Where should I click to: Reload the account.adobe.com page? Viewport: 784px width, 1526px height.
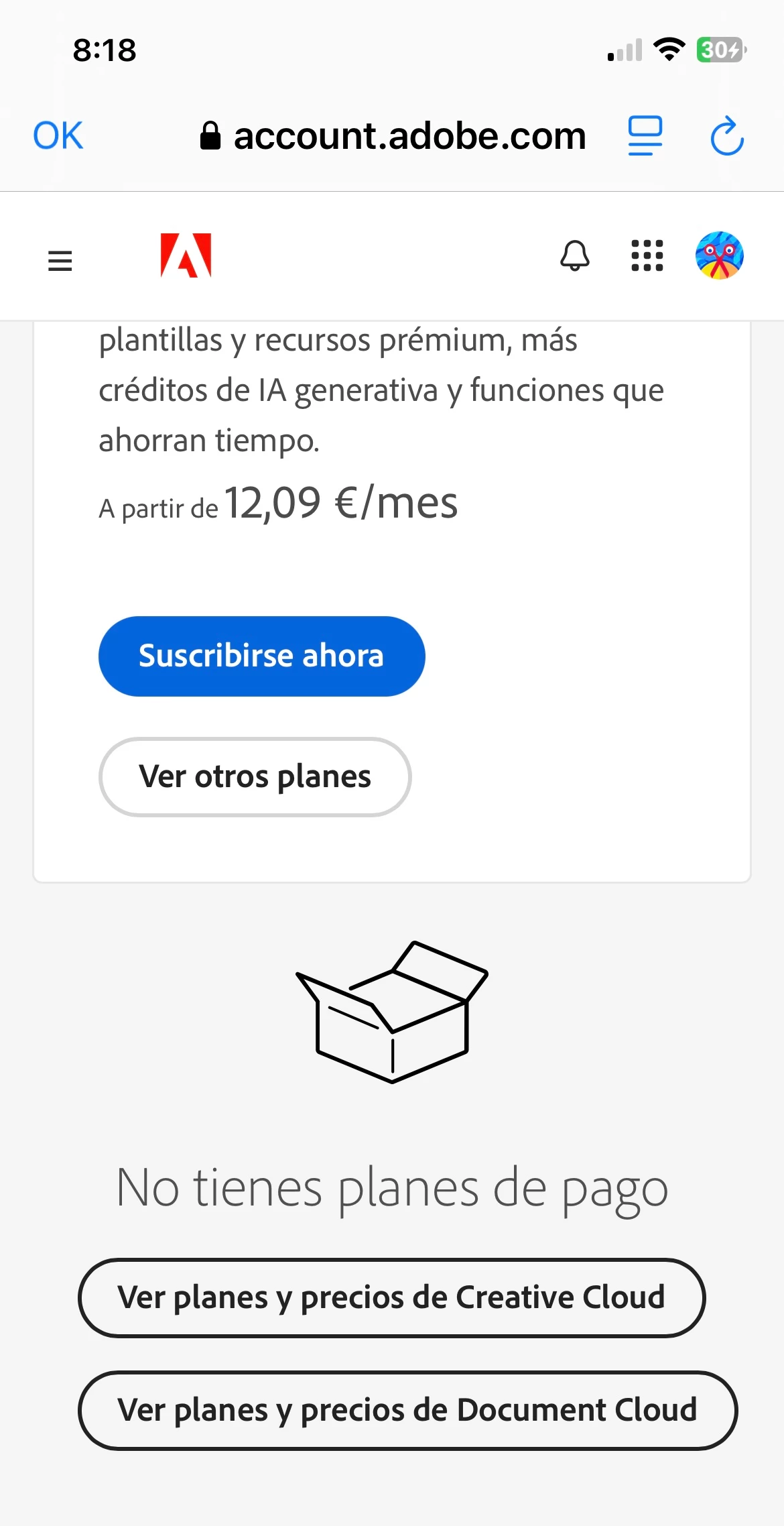pos(727,136)
